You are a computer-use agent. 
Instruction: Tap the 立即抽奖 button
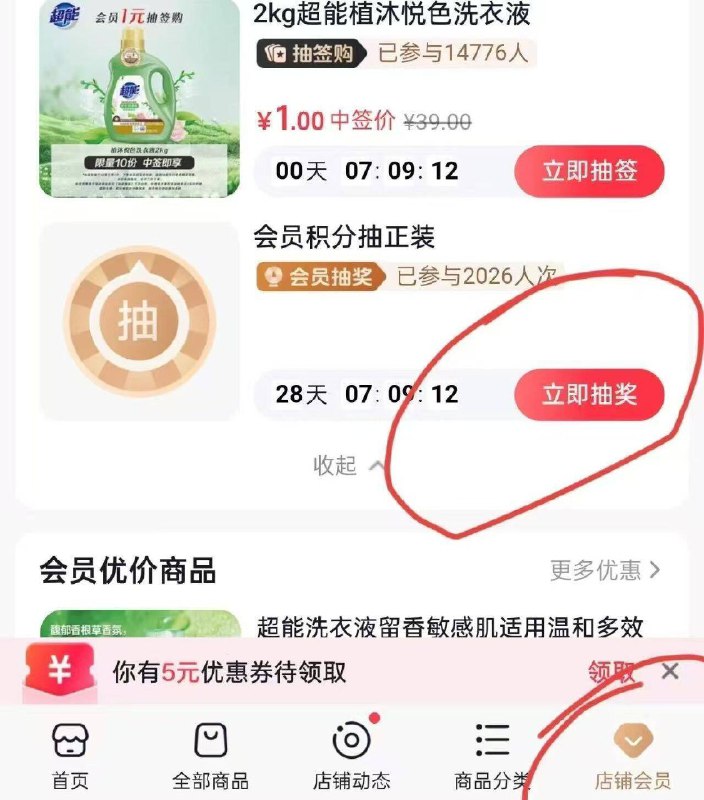point(589,394)
